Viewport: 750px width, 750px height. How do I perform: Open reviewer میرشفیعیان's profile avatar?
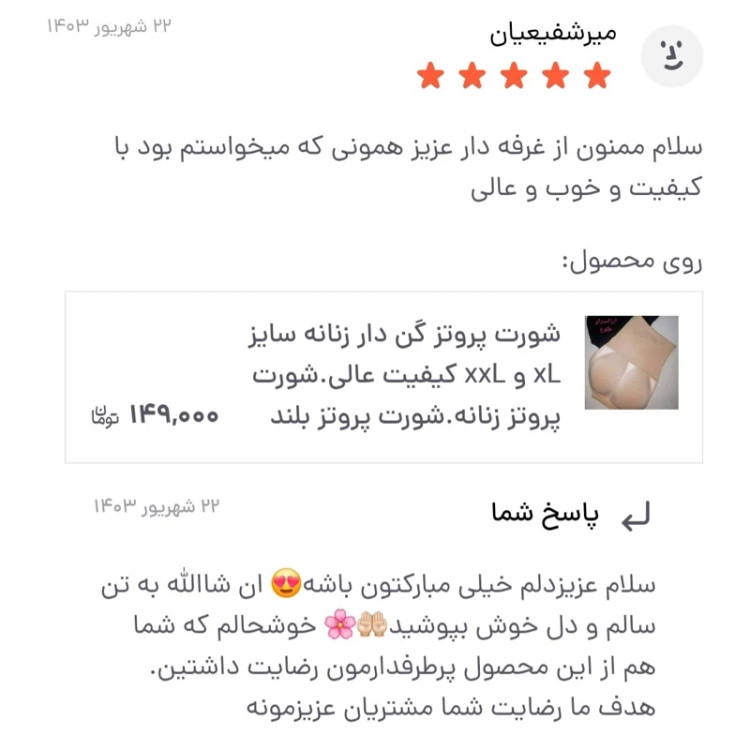point(672,55)
